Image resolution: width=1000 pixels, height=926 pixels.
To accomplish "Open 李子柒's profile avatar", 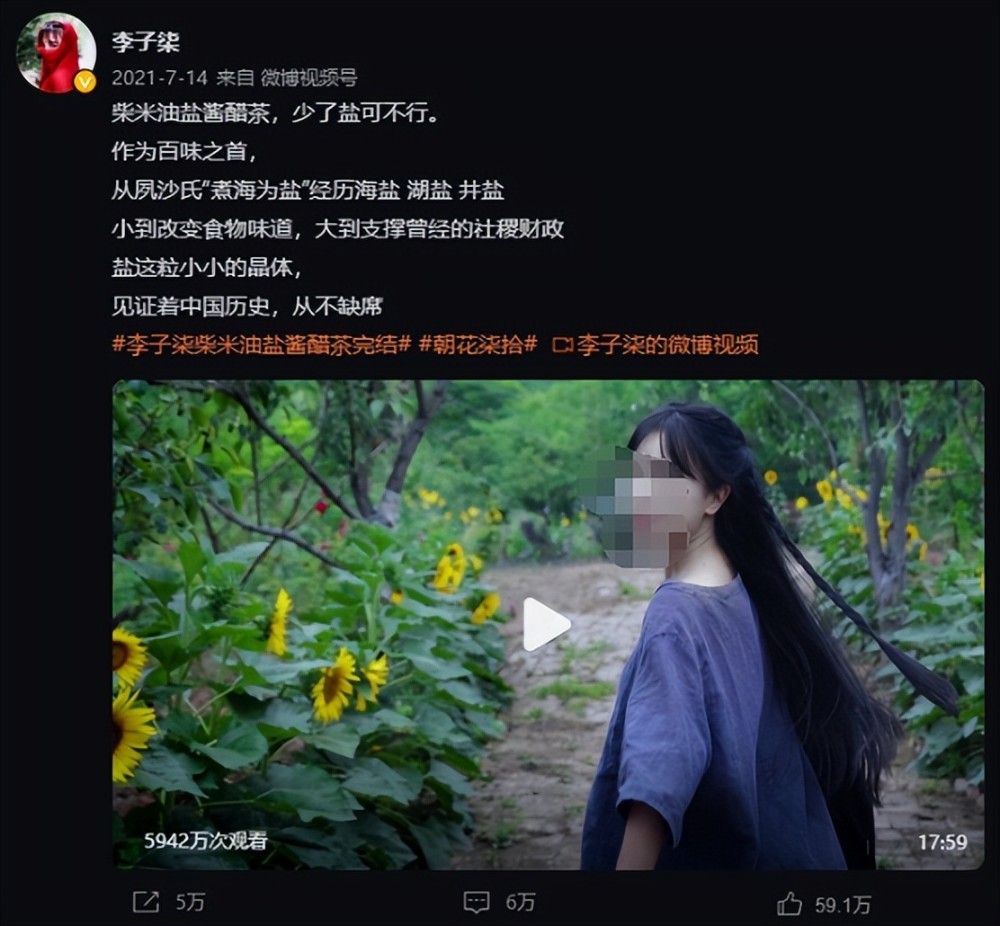I will [55, 53].
